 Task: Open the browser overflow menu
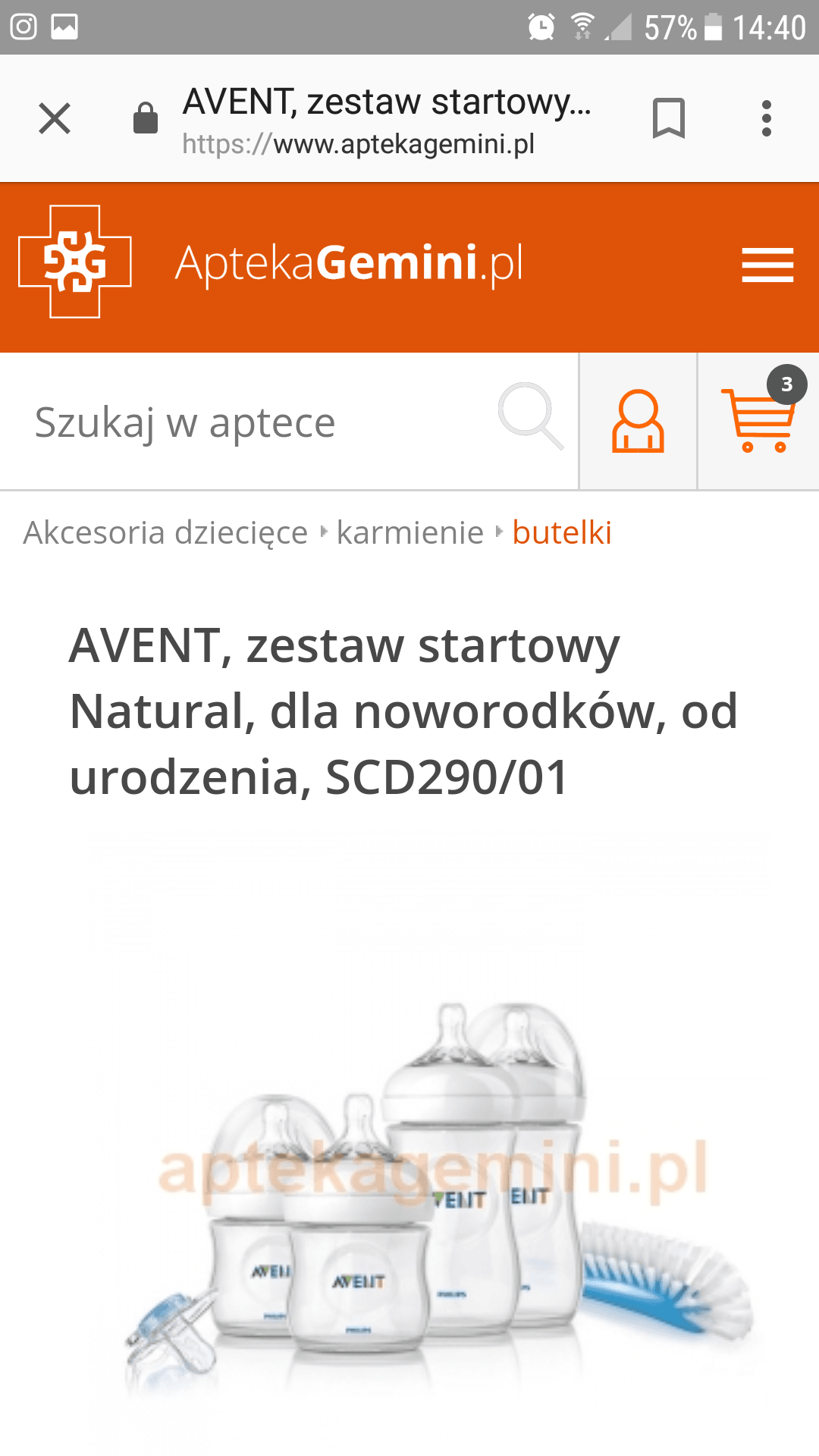tap(767, 118)
